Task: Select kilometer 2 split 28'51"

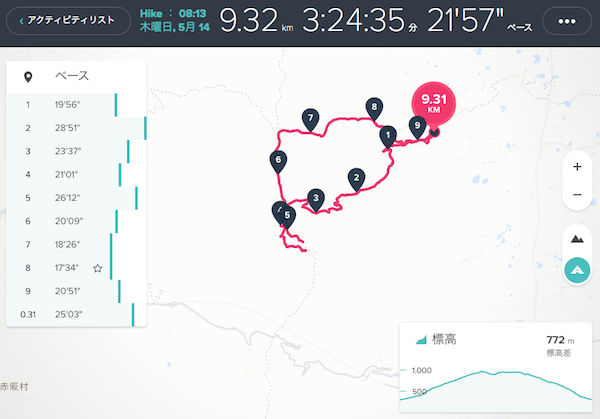Action: [76, 128]
